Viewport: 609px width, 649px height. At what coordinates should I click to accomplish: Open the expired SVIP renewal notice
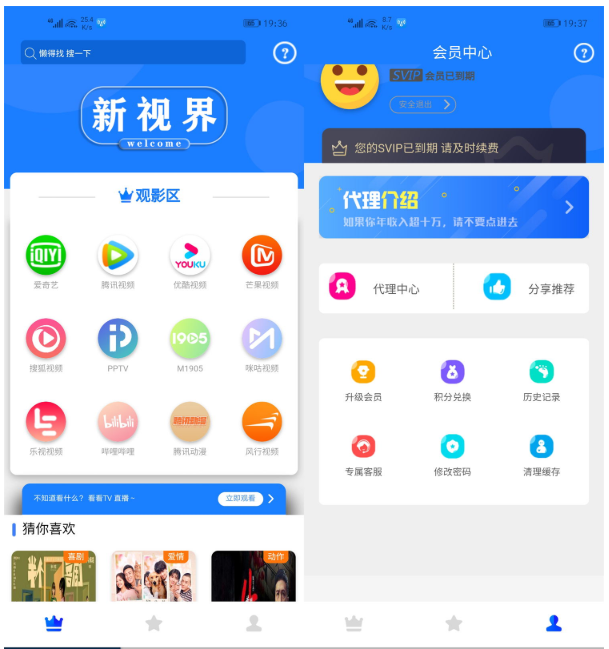pyautogui.click(x=454, y=148)
